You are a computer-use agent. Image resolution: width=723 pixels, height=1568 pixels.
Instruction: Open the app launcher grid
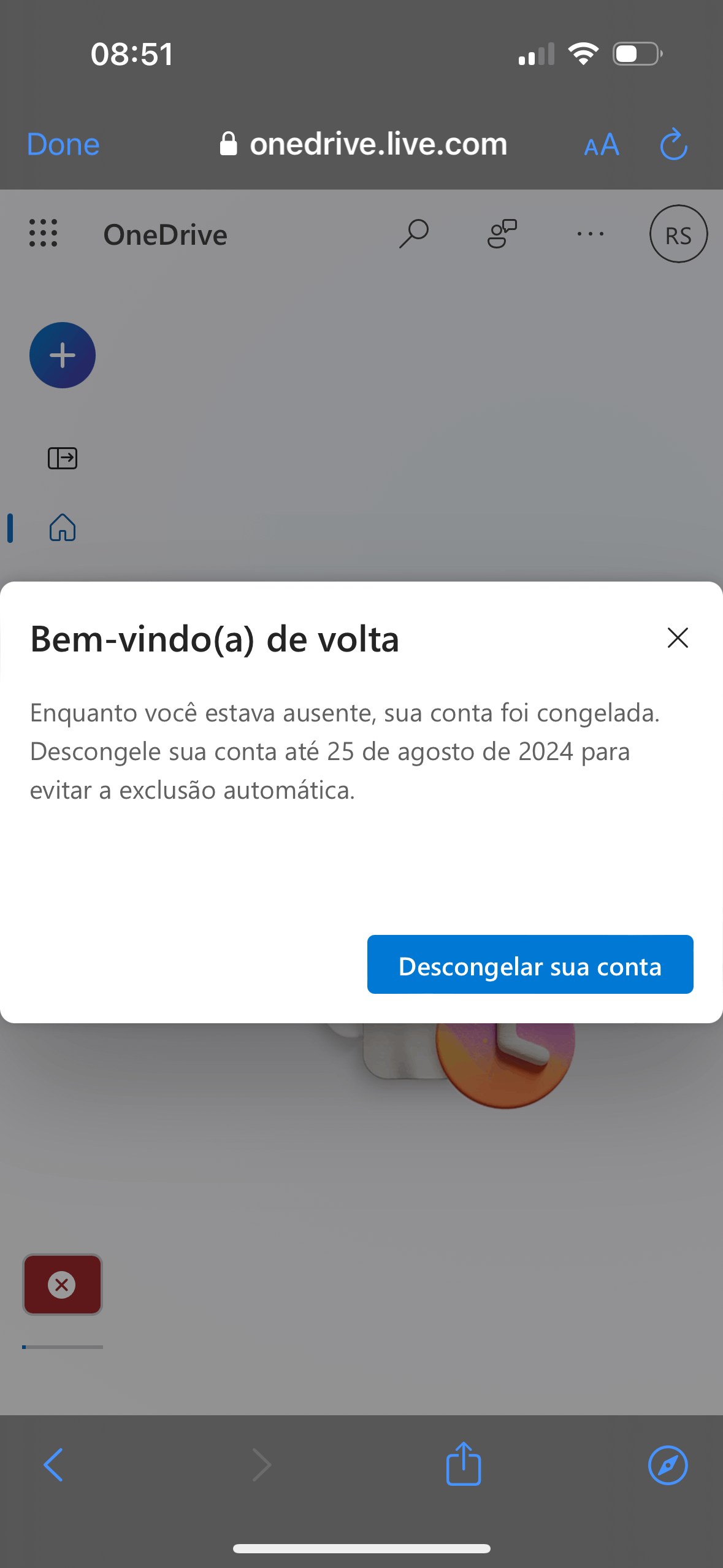point(44,234)
